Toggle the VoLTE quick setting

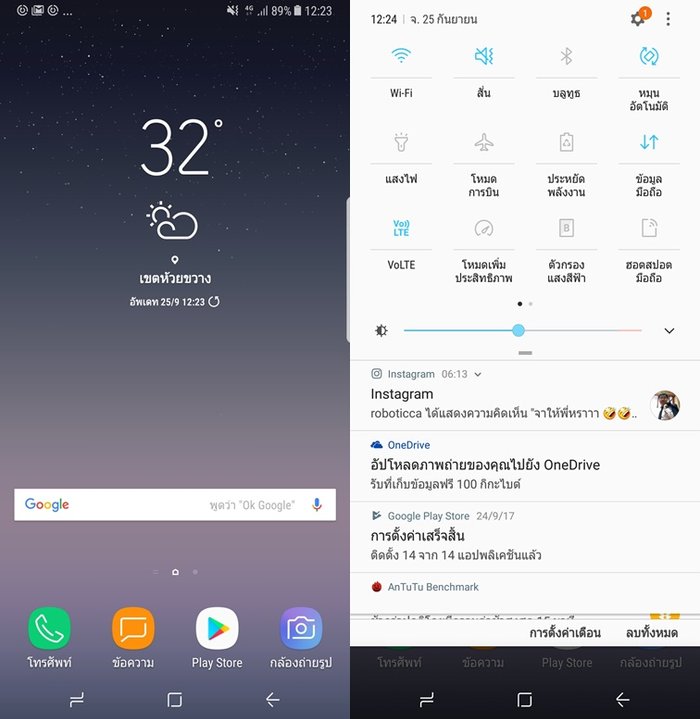tap(401, 229)
